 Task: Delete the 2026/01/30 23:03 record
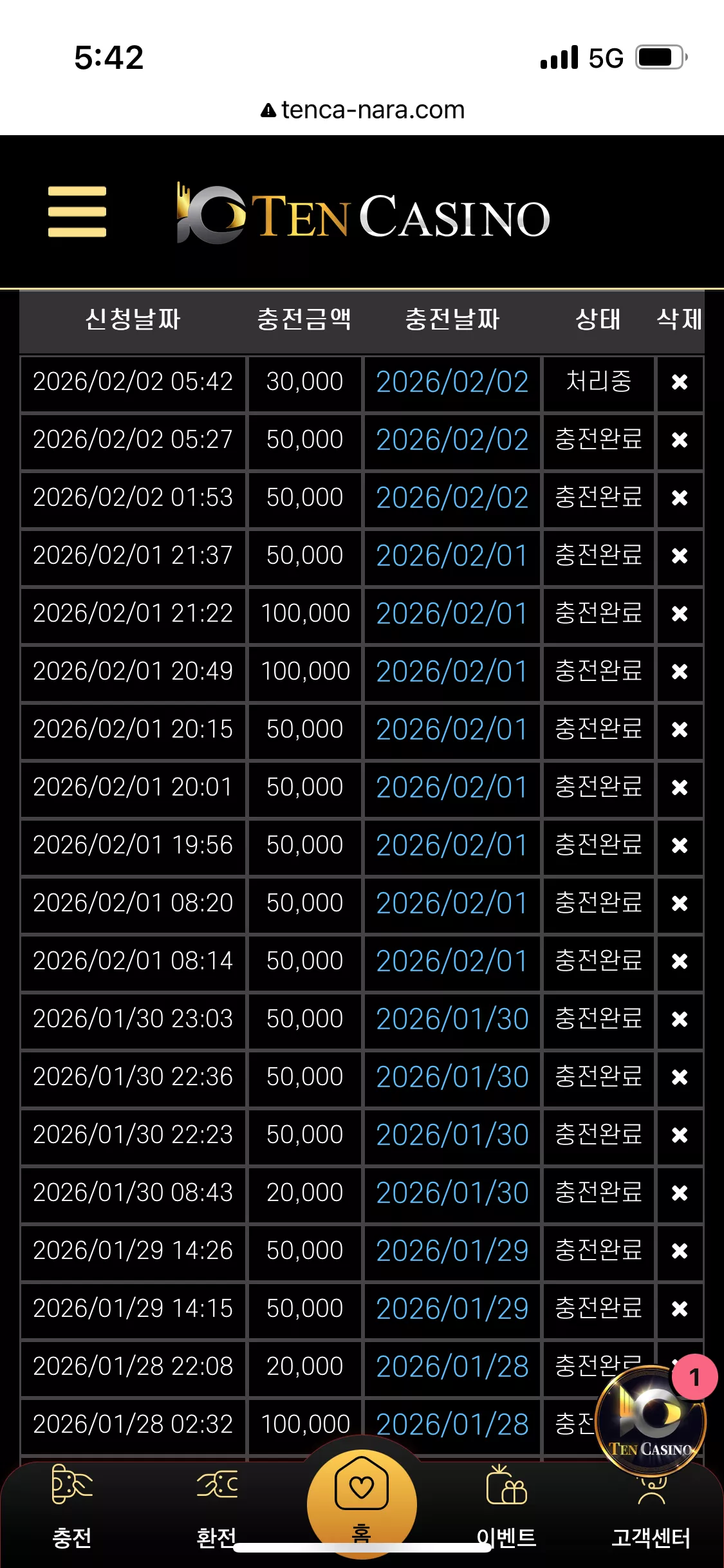[x=680, y=1020]
